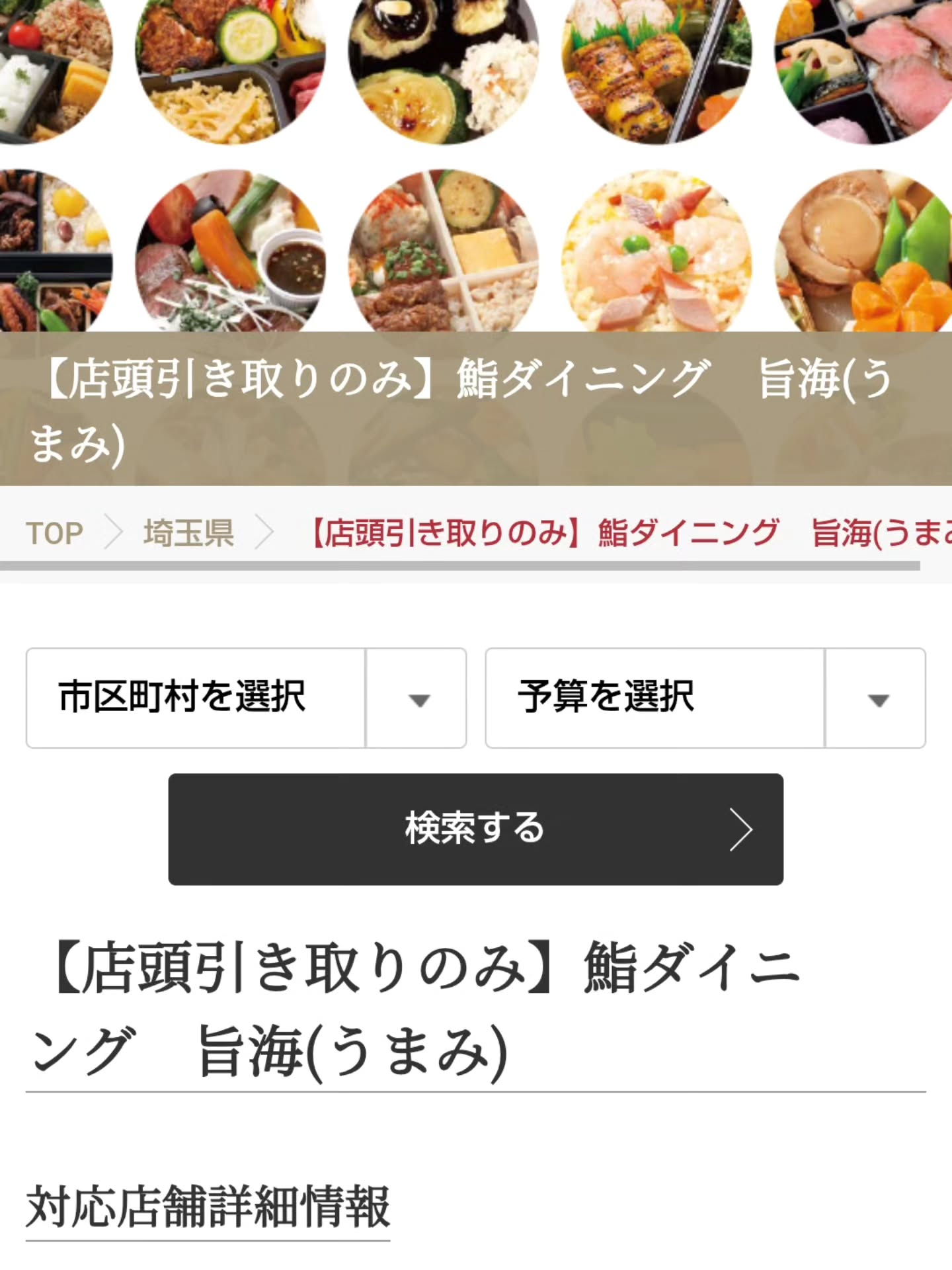Expand the 市区町村を選択 dropdown
This screenshot has height=1270, width=952.
[x=246, y=698]
